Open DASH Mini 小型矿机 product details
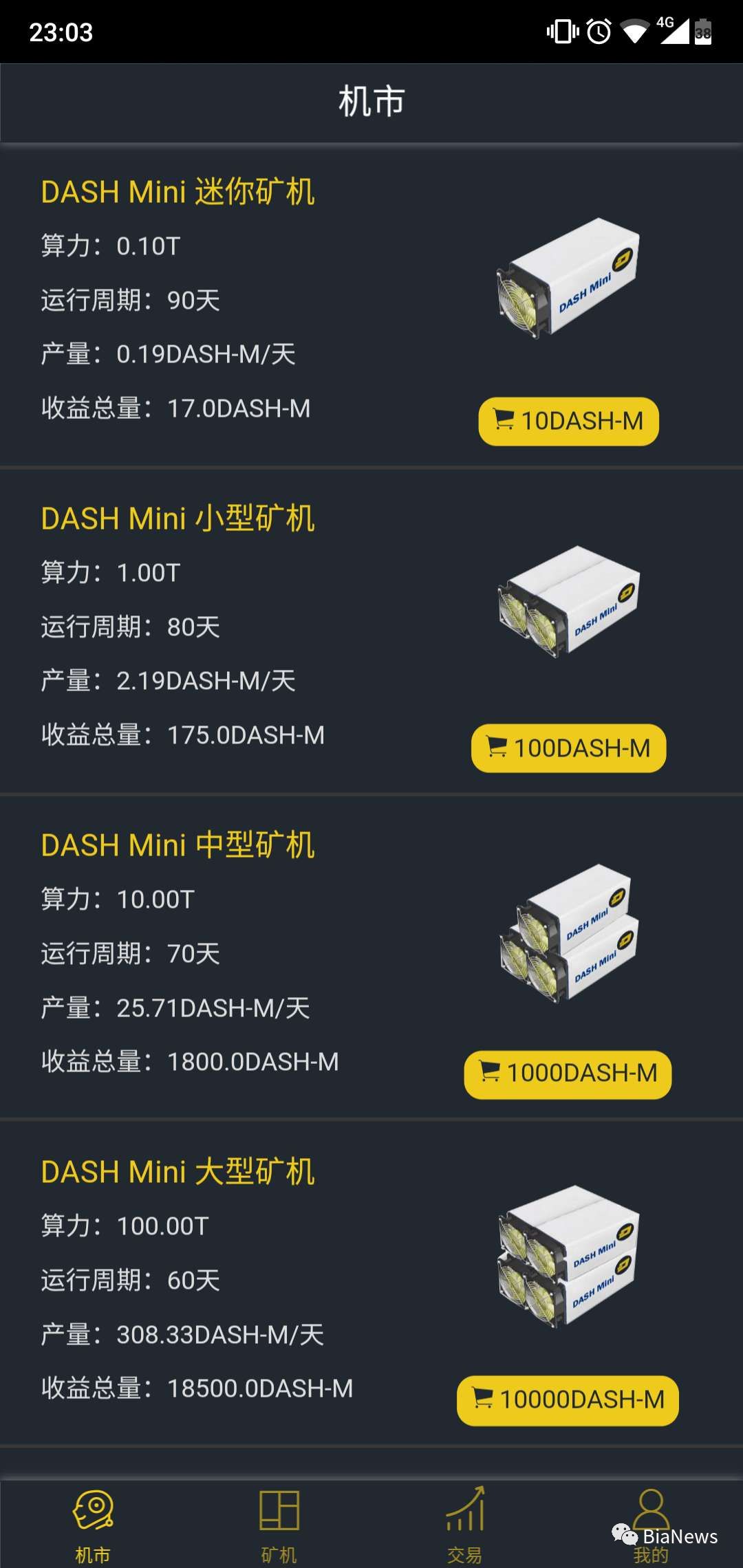The image size is (743, 1568). (179, 519)
